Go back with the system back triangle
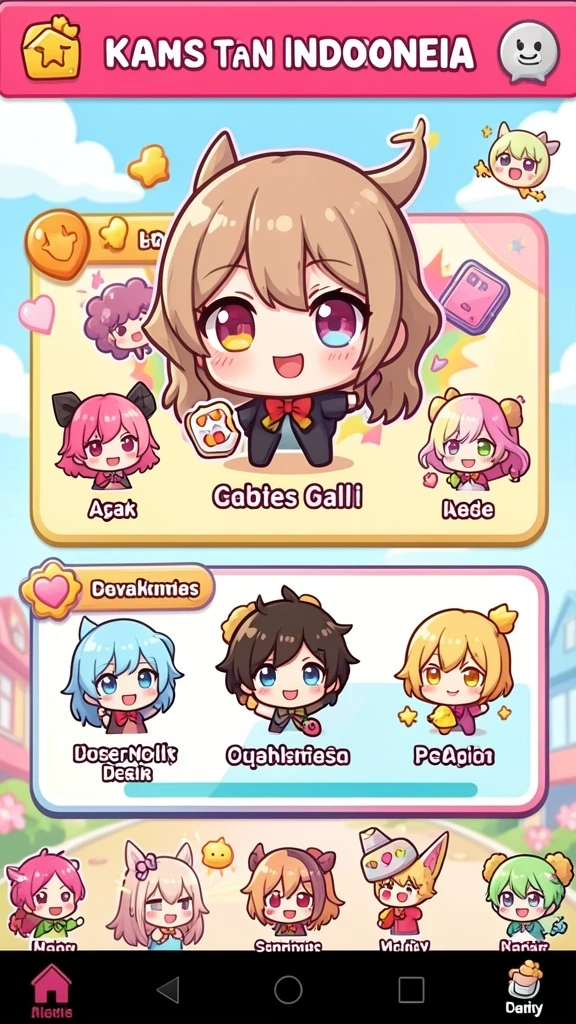Screen dimensions: 576x1024 168,990
